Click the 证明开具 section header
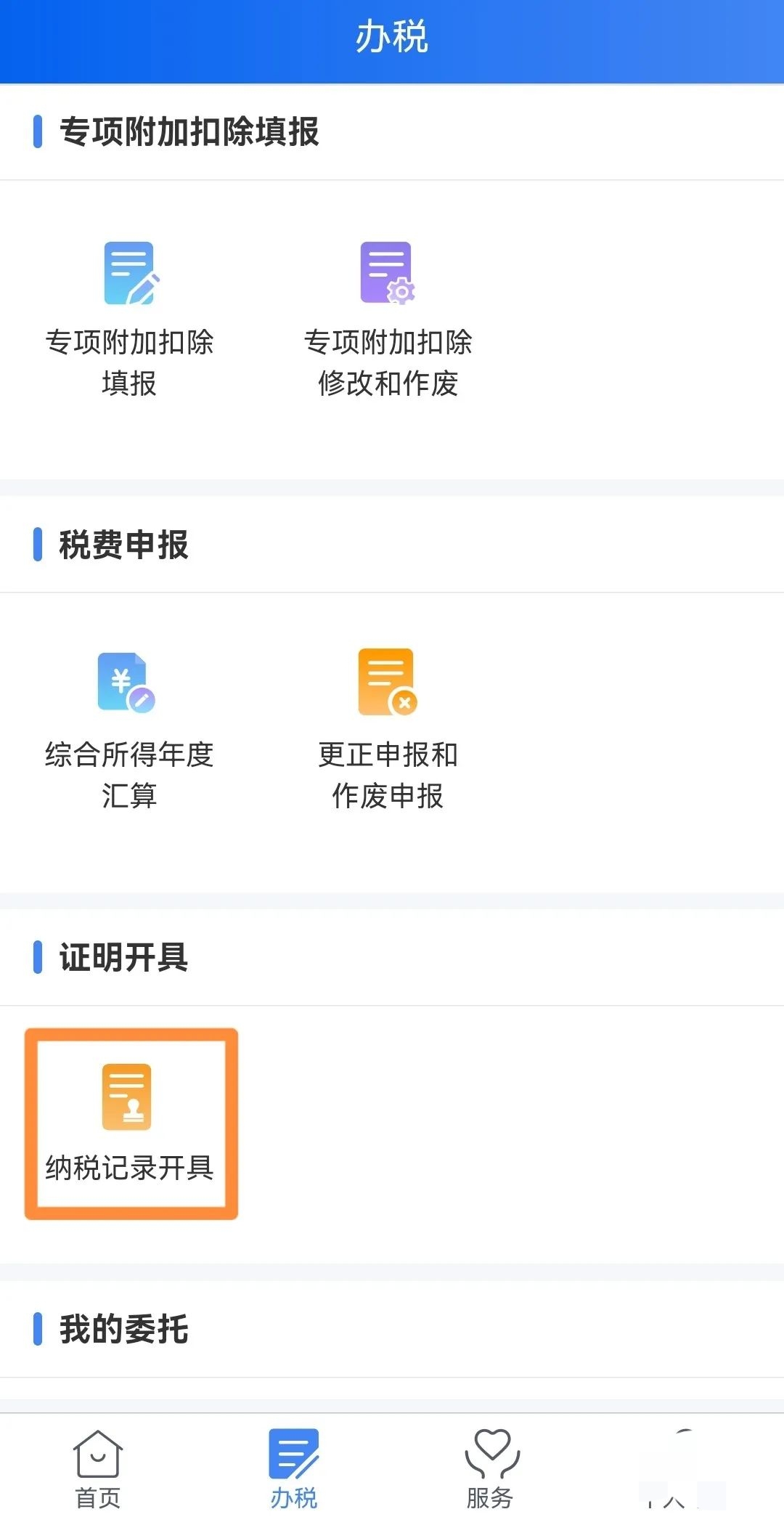This screenshot has height=1517, width=784. tap(120, 957)
